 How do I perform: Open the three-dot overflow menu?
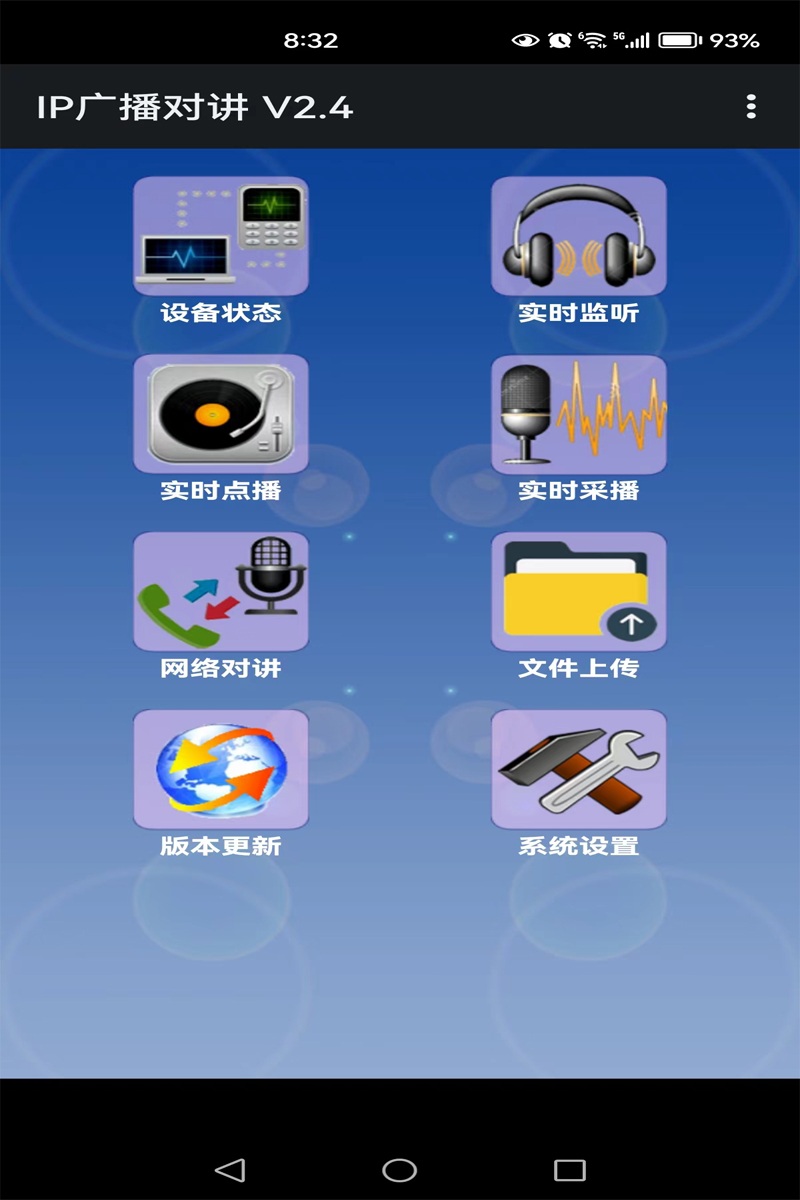(x=751, y=107)
